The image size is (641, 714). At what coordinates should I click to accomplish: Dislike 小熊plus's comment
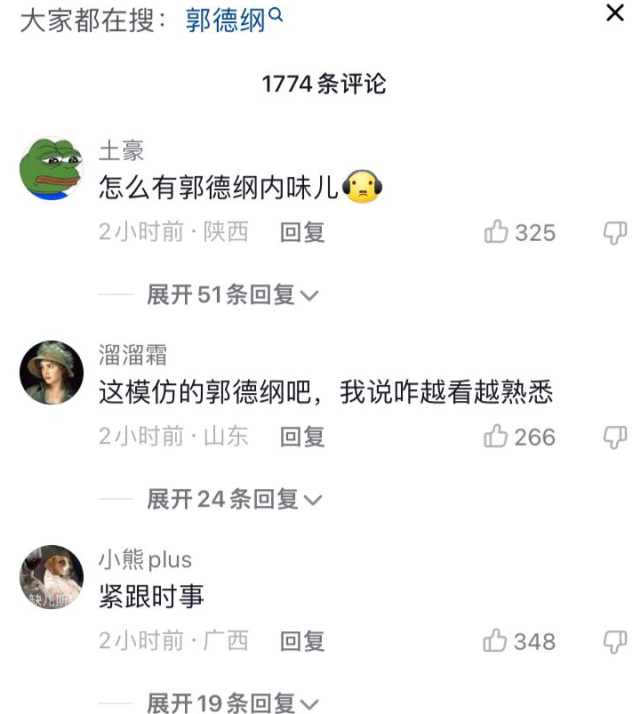click(615, 641)
